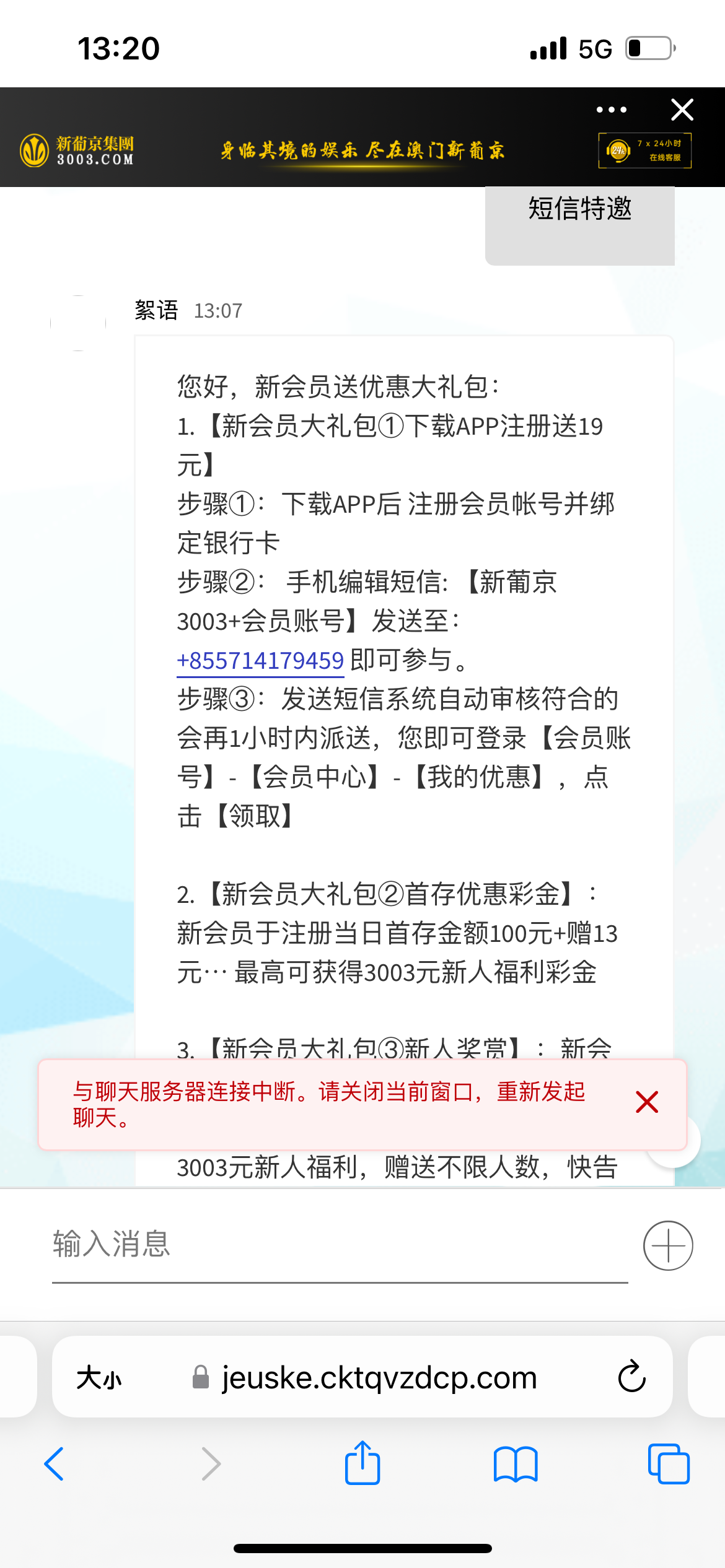Open the three-dot more options menu
This screenshot has width=725, height=1568.
(x=611, y=110)
